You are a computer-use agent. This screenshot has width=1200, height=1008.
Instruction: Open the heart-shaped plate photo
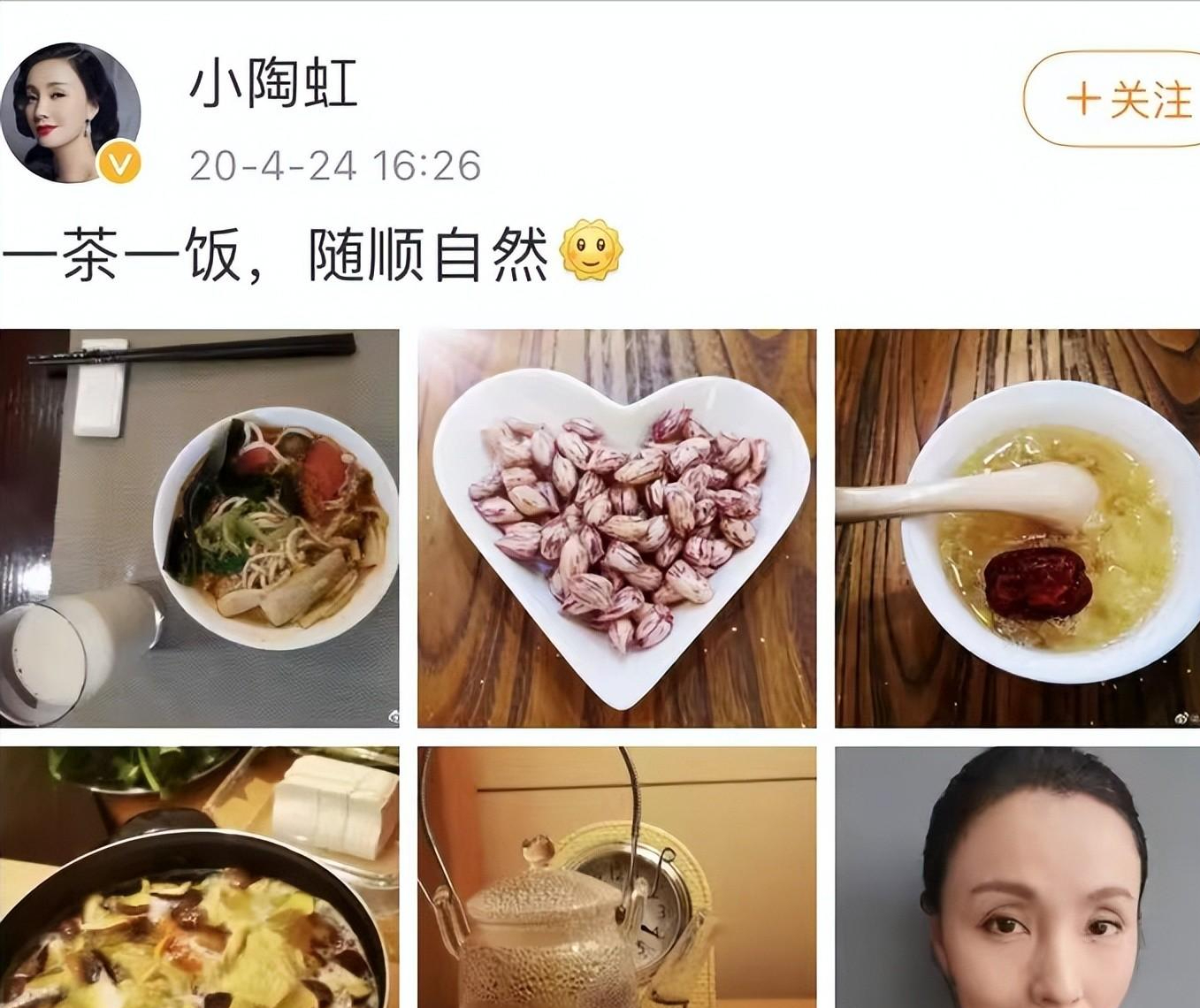point(616,528)
